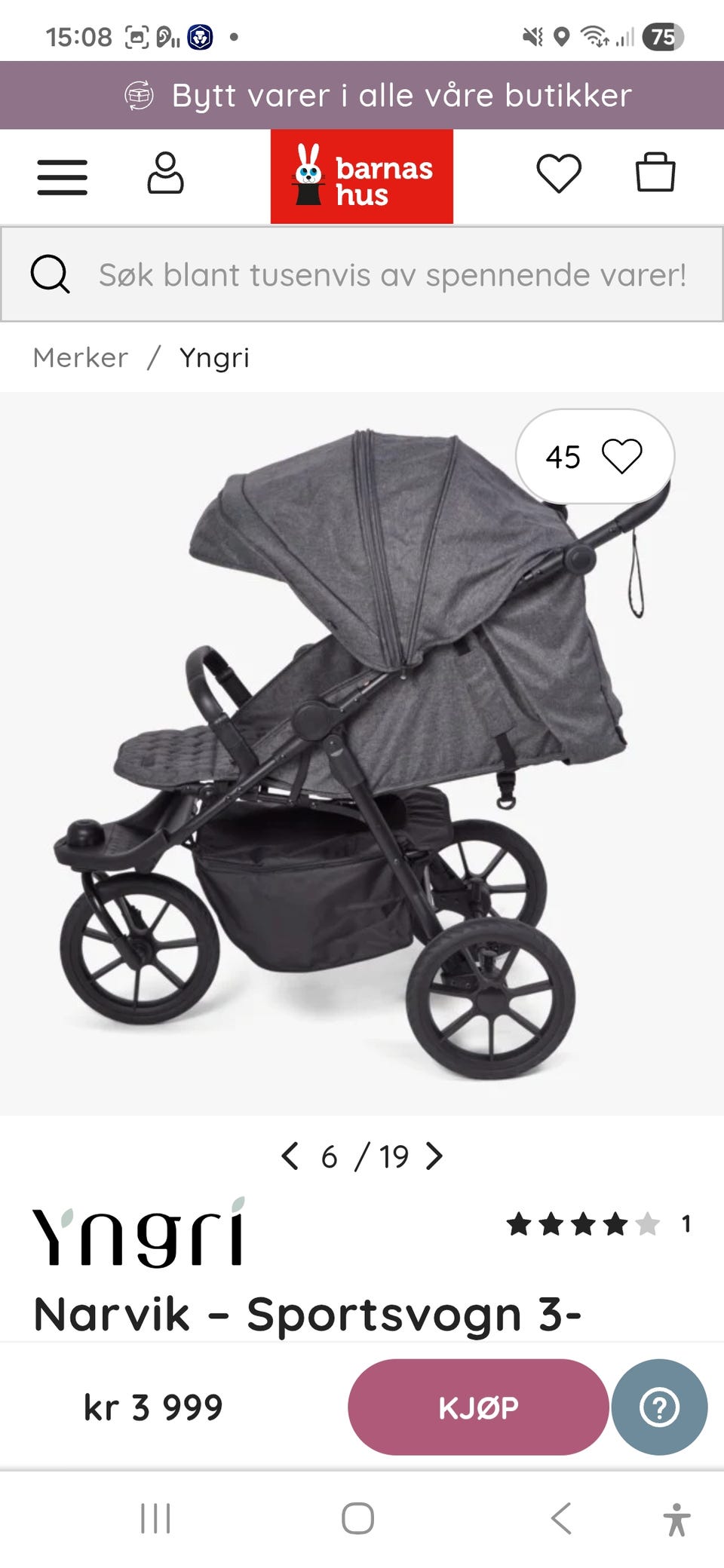Image resolution: width=724 pixels, height=1568 pixels.
Task: Go back with the system back button
Action: 561,1518
